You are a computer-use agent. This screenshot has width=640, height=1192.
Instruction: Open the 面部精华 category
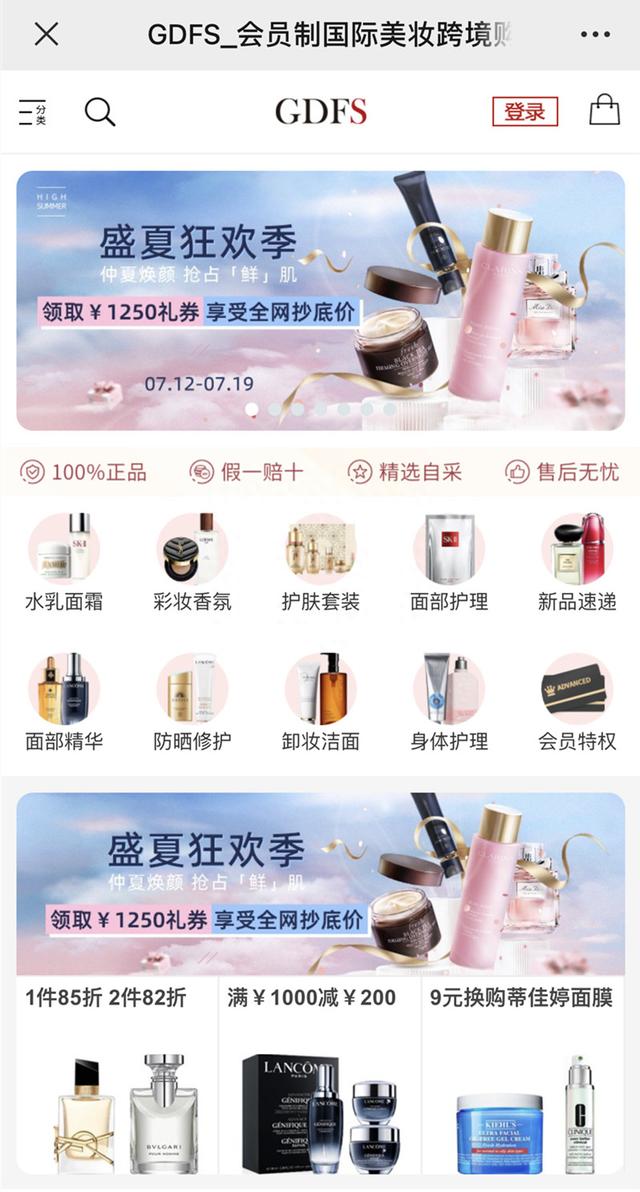64,702
